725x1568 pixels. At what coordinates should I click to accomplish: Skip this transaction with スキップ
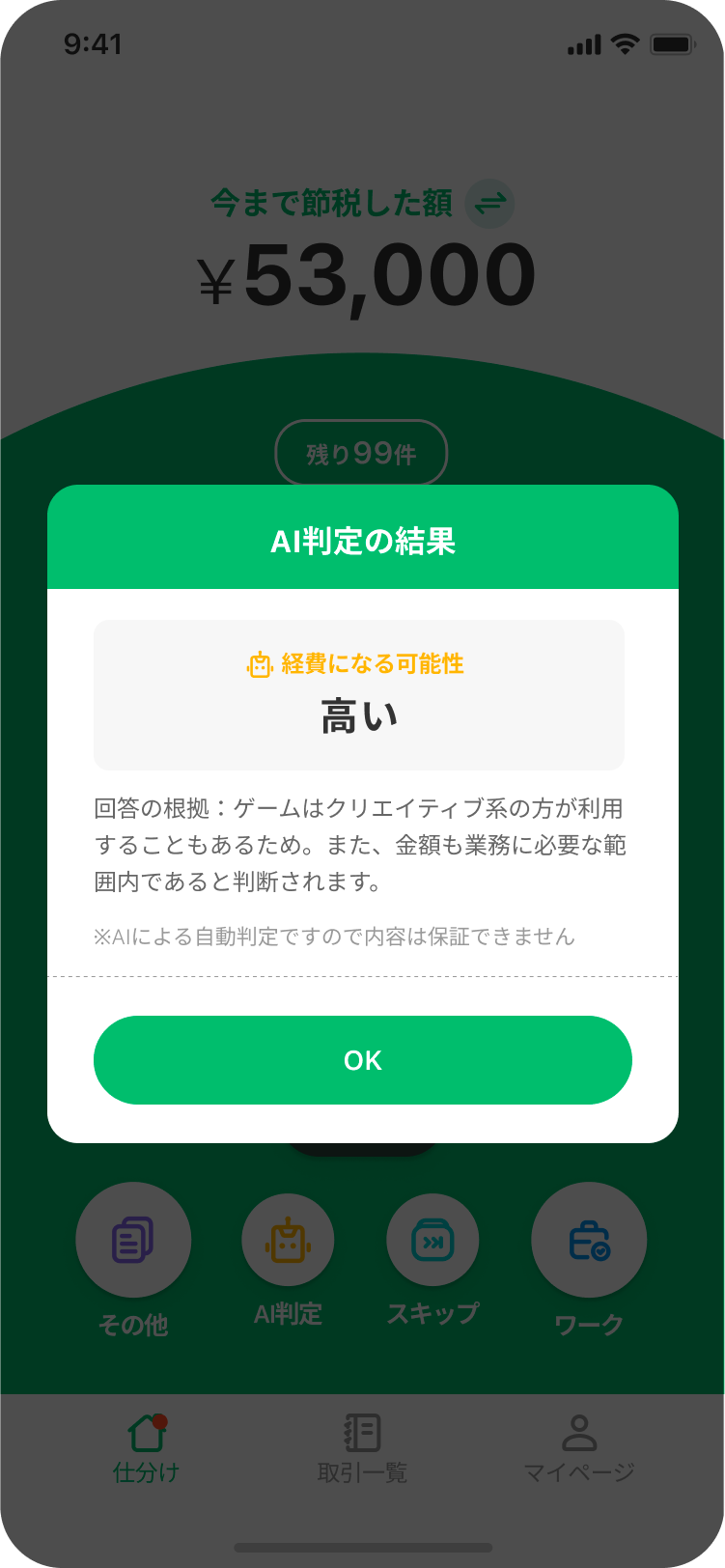click(432, 1241)
